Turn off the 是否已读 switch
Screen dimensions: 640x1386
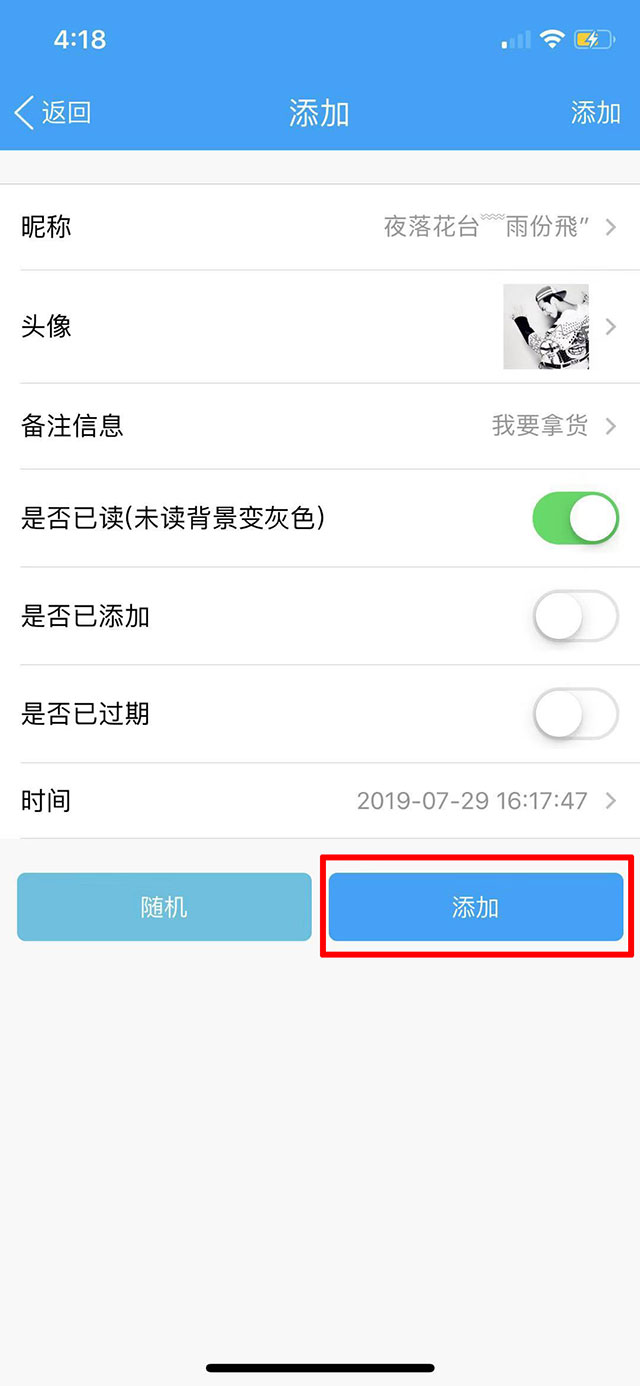(x=575, y=518)
